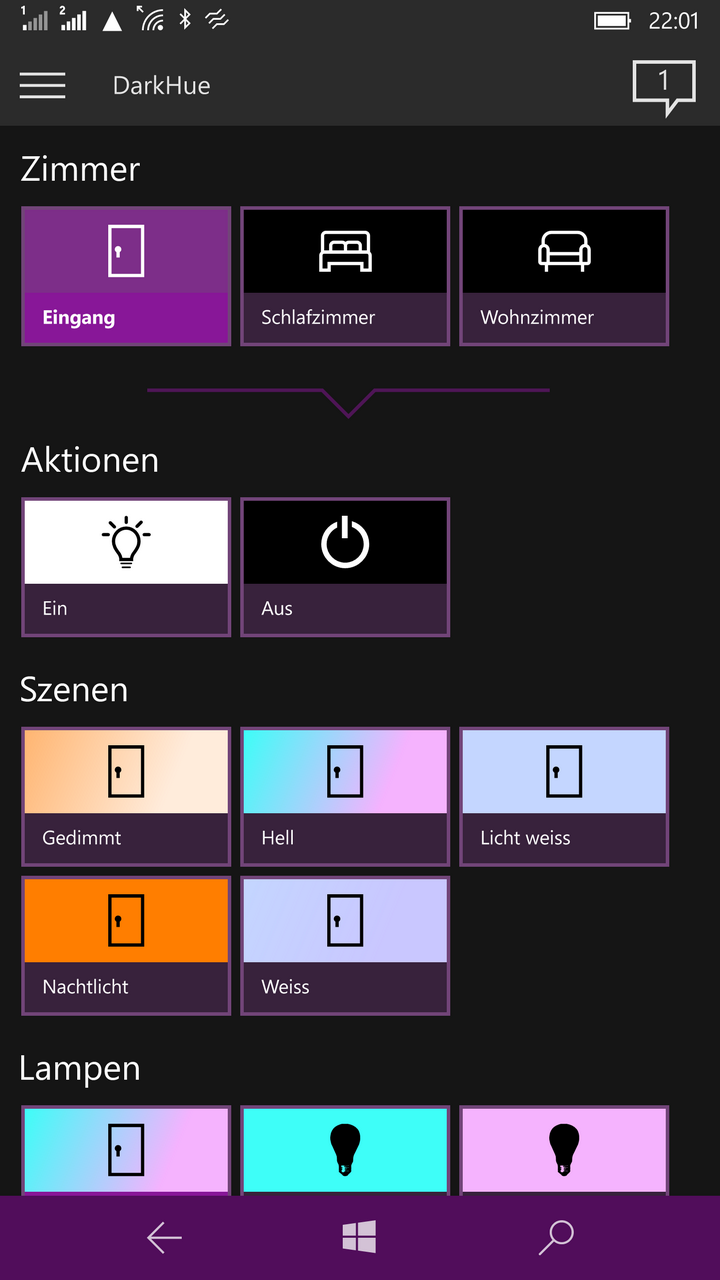Activate the Licht weiss scene
This screenshot has height=1280, width=720.
[x=564, y=796]
